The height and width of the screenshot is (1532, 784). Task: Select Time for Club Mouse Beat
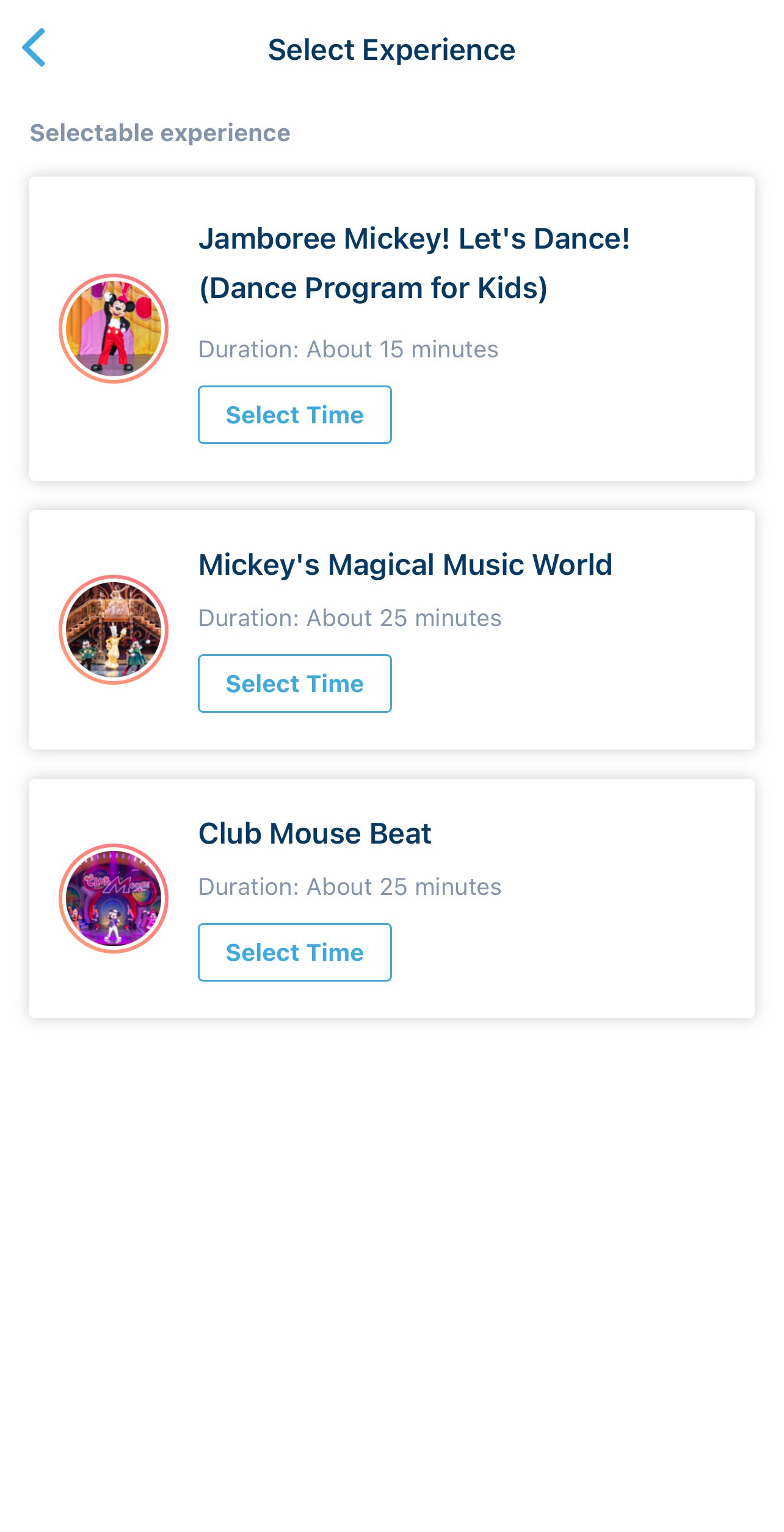(x=294, y=952)
